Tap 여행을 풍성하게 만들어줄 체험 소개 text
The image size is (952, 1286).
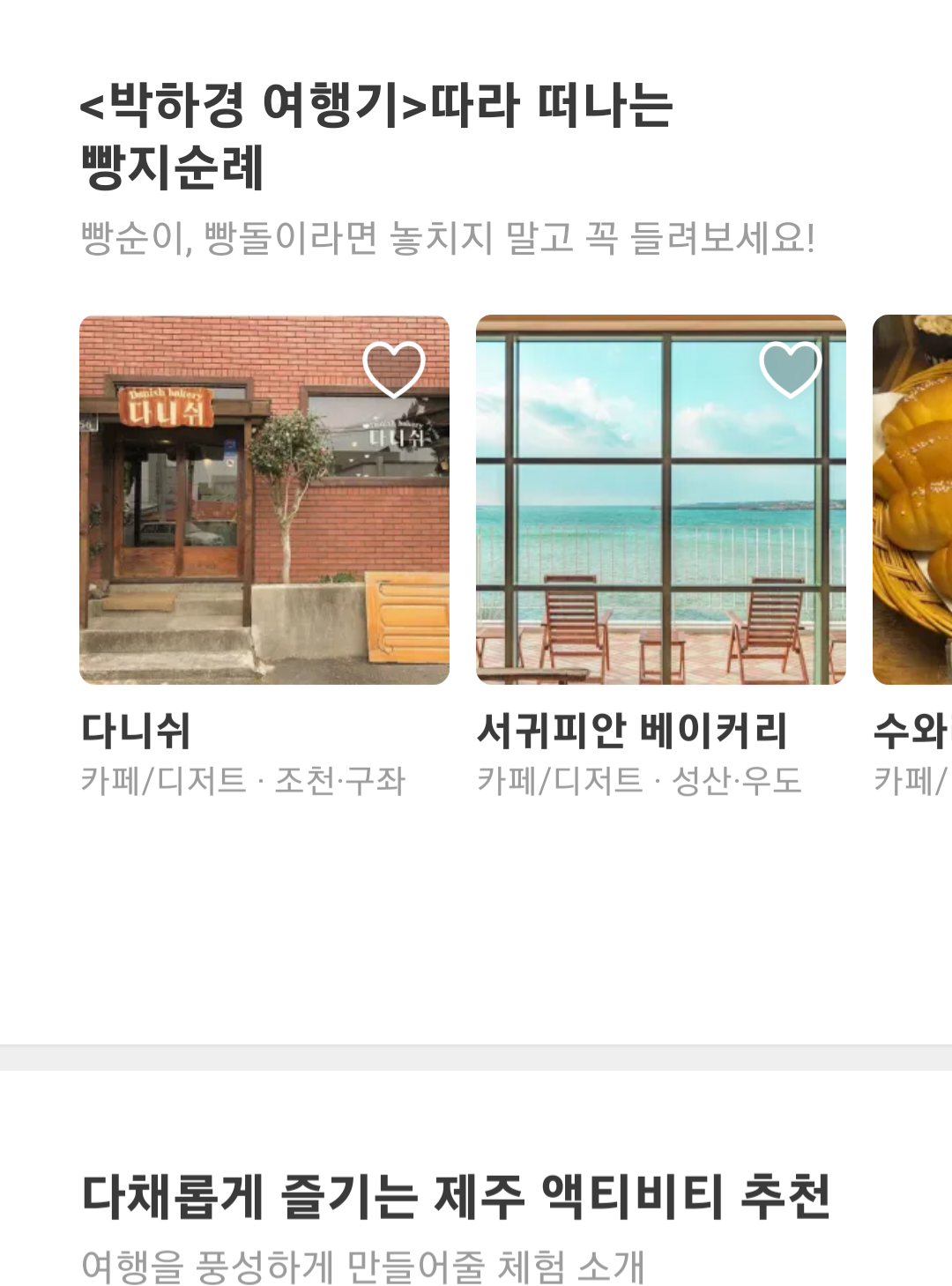click(361, 1260)
